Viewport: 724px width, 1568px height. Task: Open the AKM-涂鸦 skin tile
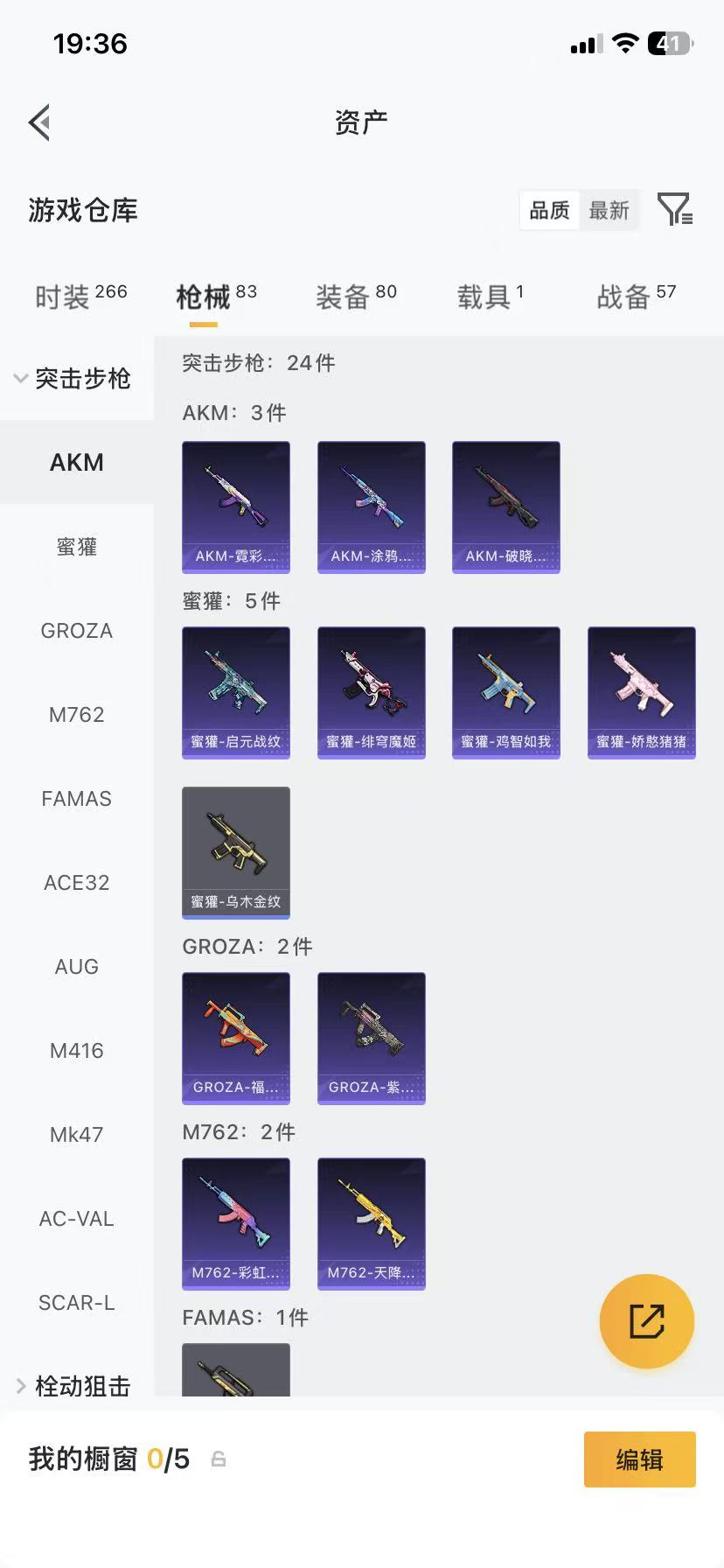[x=372, y=507]
